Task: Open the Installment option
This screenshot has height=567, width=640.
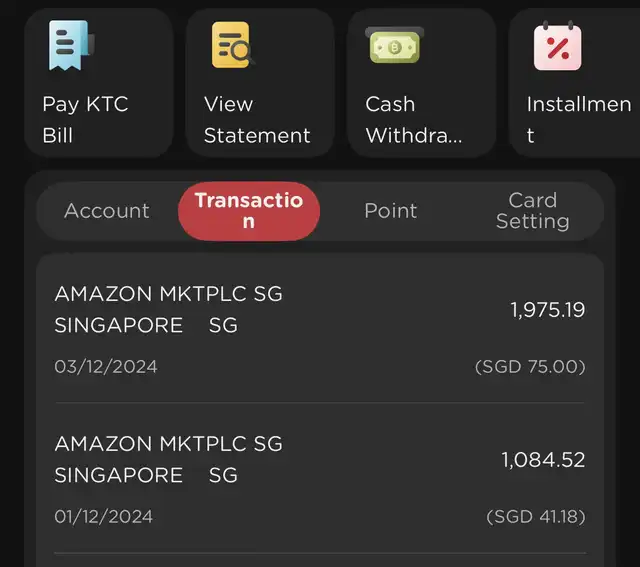Action: (x=574, y=83)
